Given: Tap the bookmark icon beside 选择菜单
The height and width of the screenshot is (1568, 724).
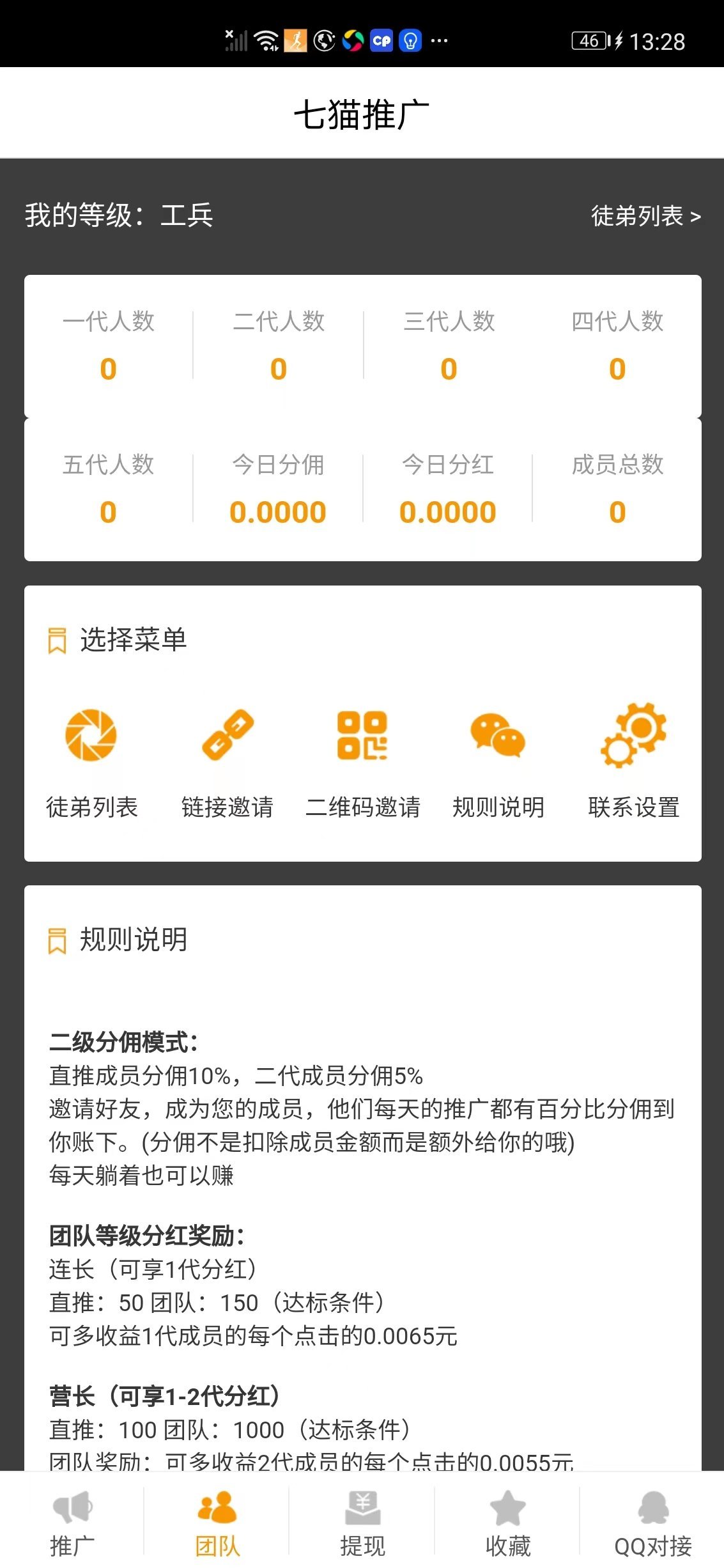Looking at the screenshot, I should (57, 642).
